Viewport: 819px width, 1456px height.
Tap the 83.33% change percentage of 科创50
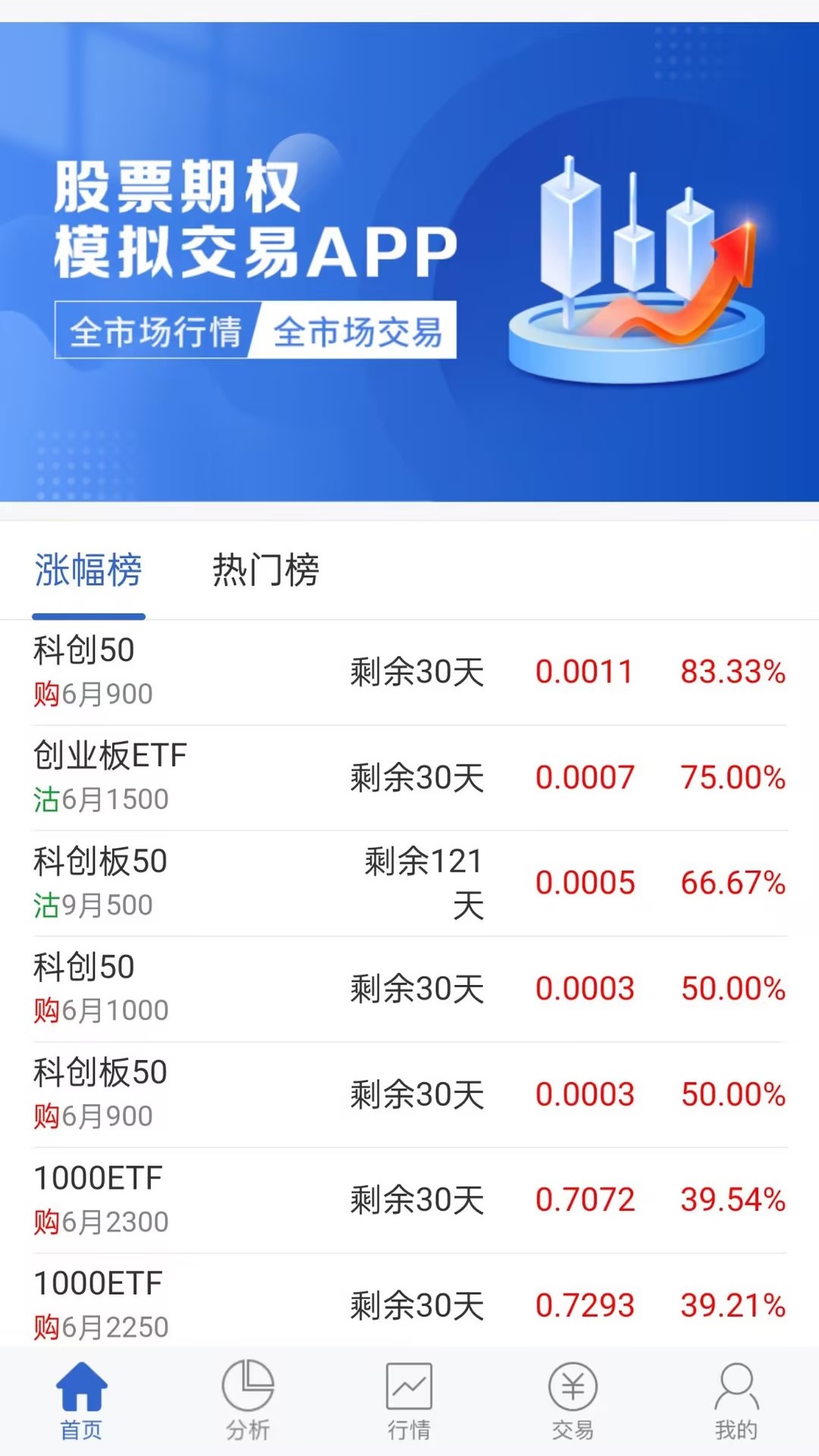733,671
